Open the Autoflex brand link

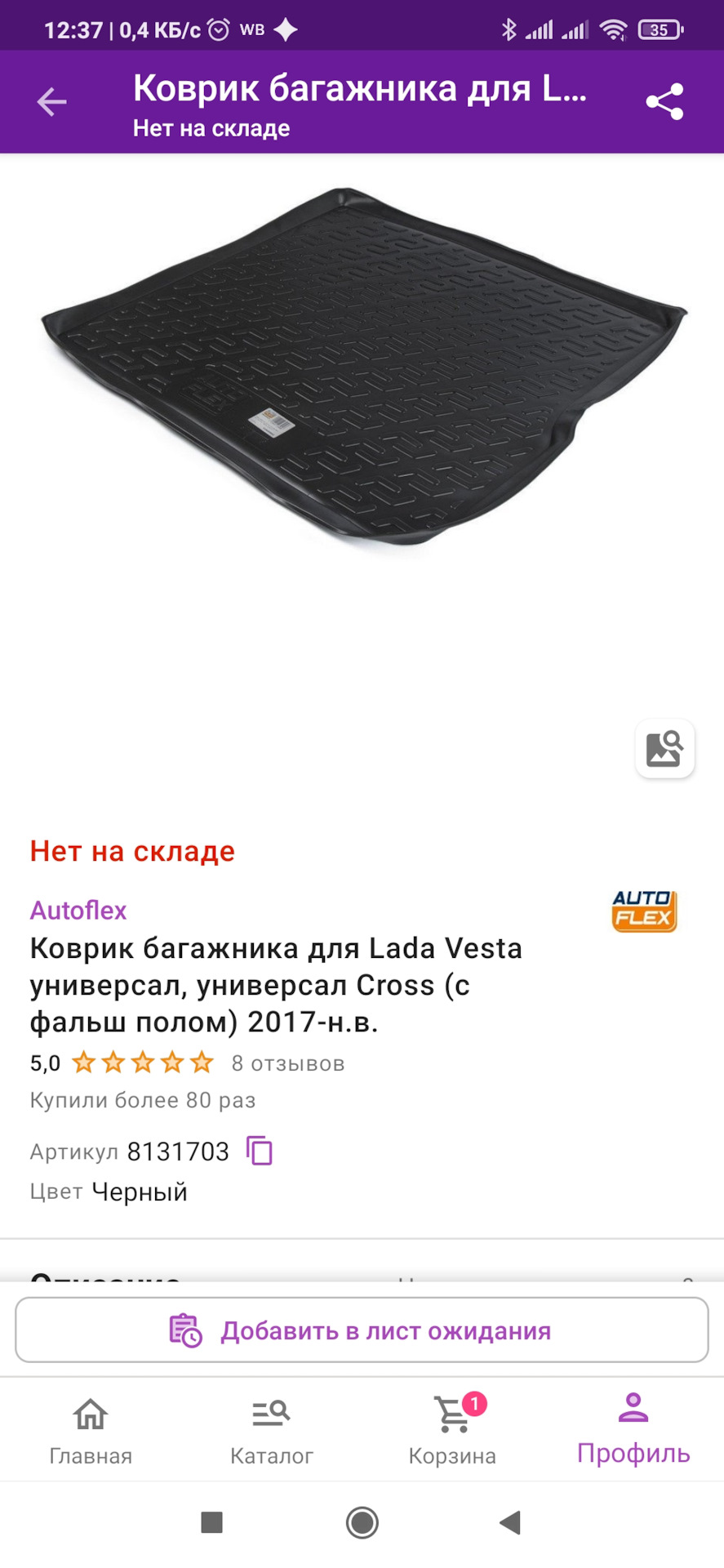click(78, 910)
